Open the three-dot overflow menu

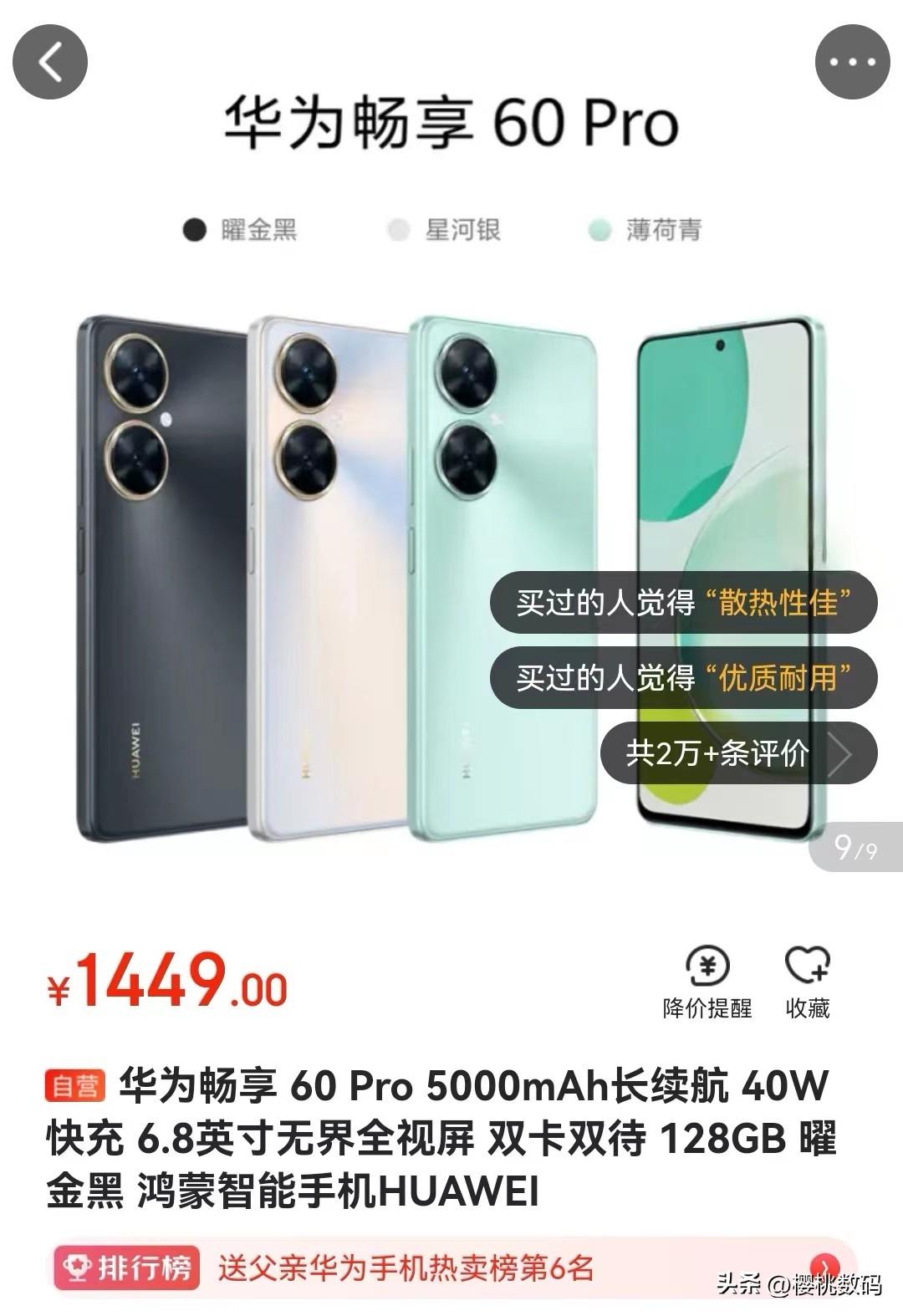[x=852, y=63]
